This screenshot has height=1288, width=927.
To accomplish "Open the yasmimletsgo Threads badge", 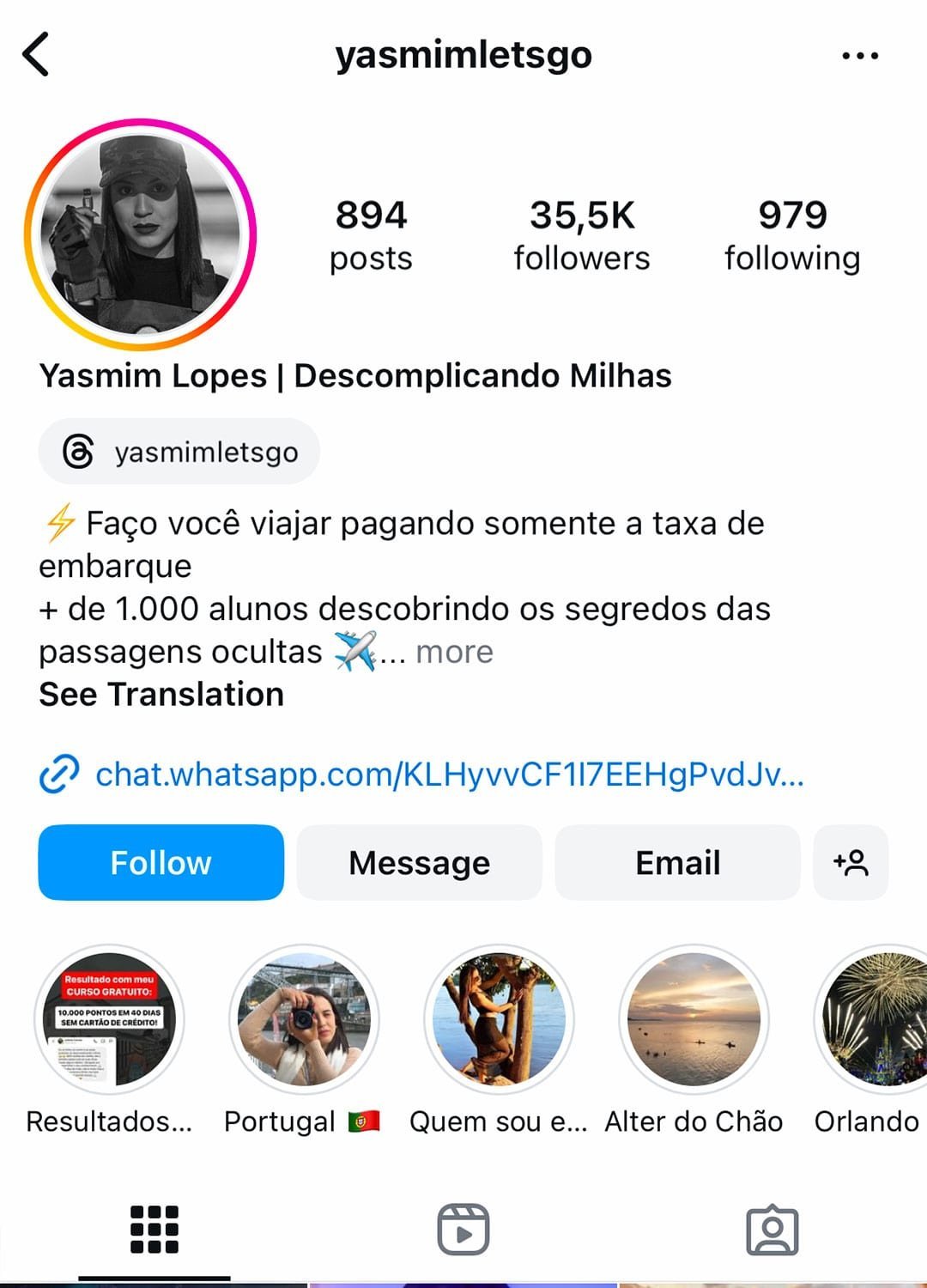I will point(179,452).
